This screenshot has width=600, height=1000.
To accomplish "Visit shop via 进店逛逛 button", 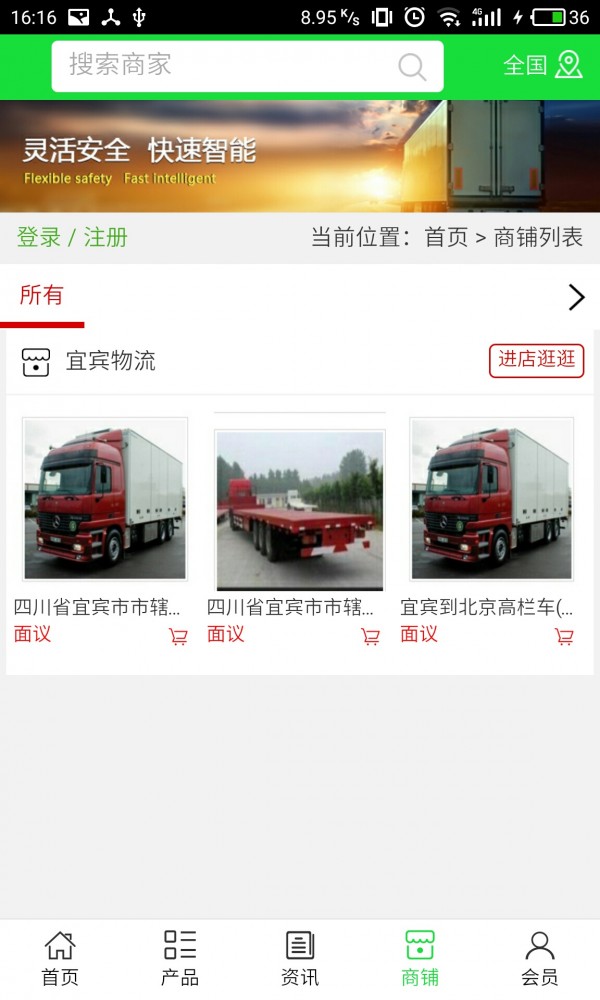I will [x=536, y=360].
